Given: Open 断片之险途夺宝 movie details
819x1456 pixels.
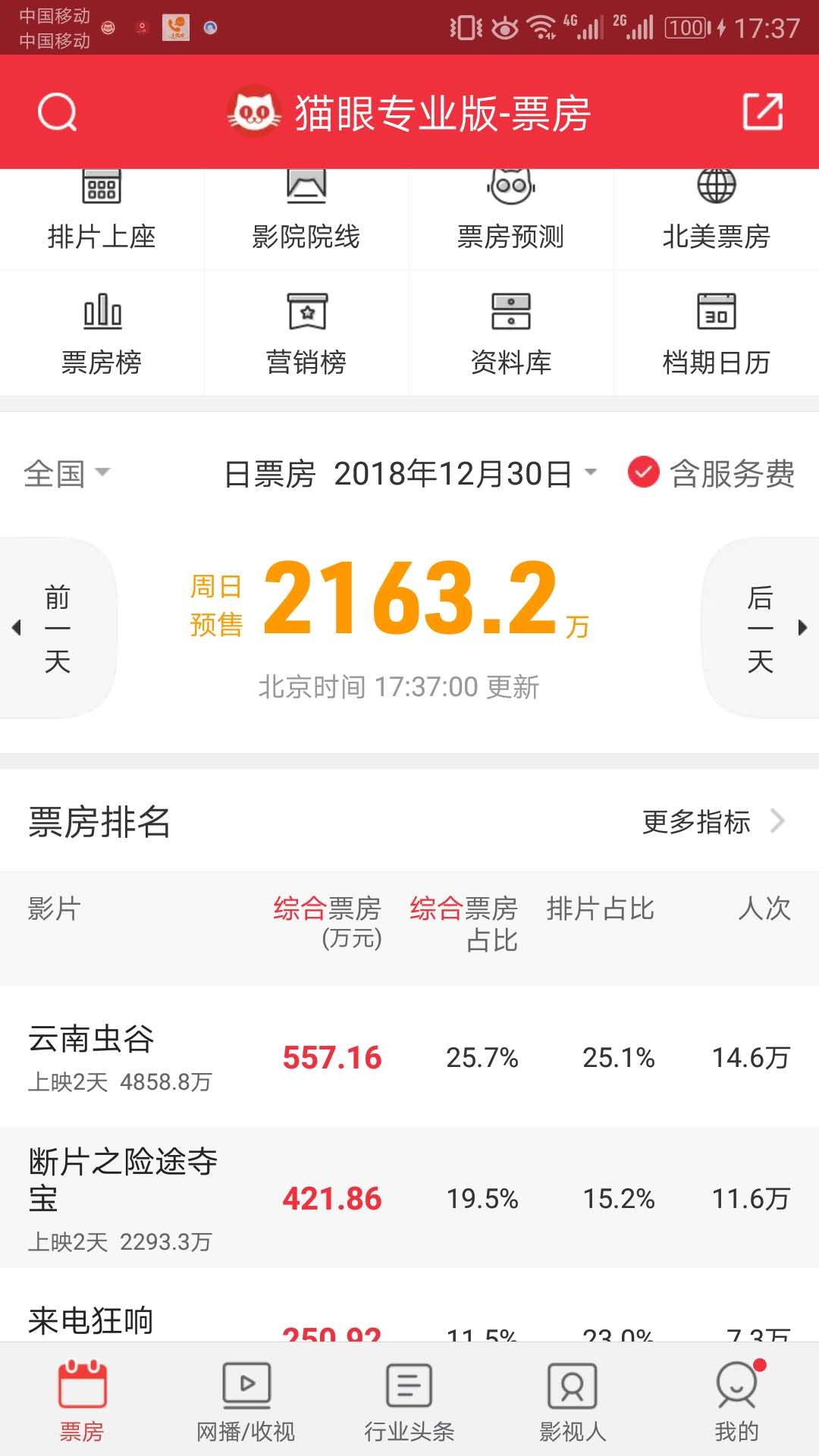Looking at the screenshot, I should pos(123,1197).
